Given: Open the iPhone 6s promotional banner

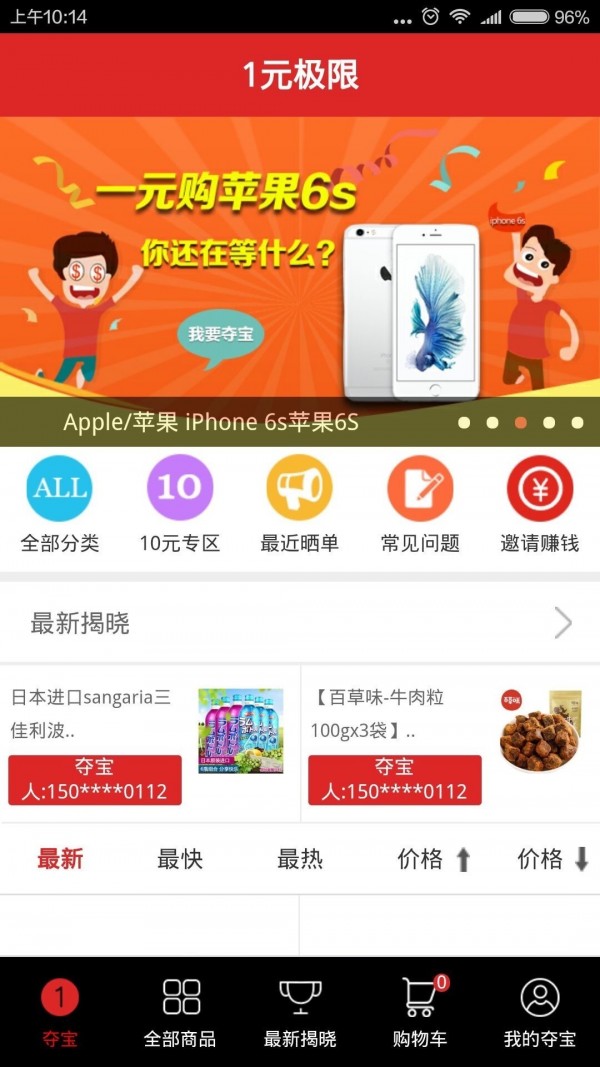Looking at the screenshot, I should [300, 281].
